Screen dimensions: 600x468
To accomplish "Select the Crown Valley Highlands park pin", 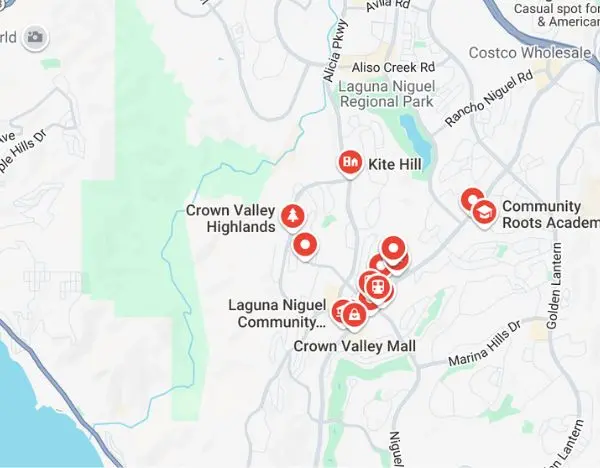I will [x=293, y=215].
